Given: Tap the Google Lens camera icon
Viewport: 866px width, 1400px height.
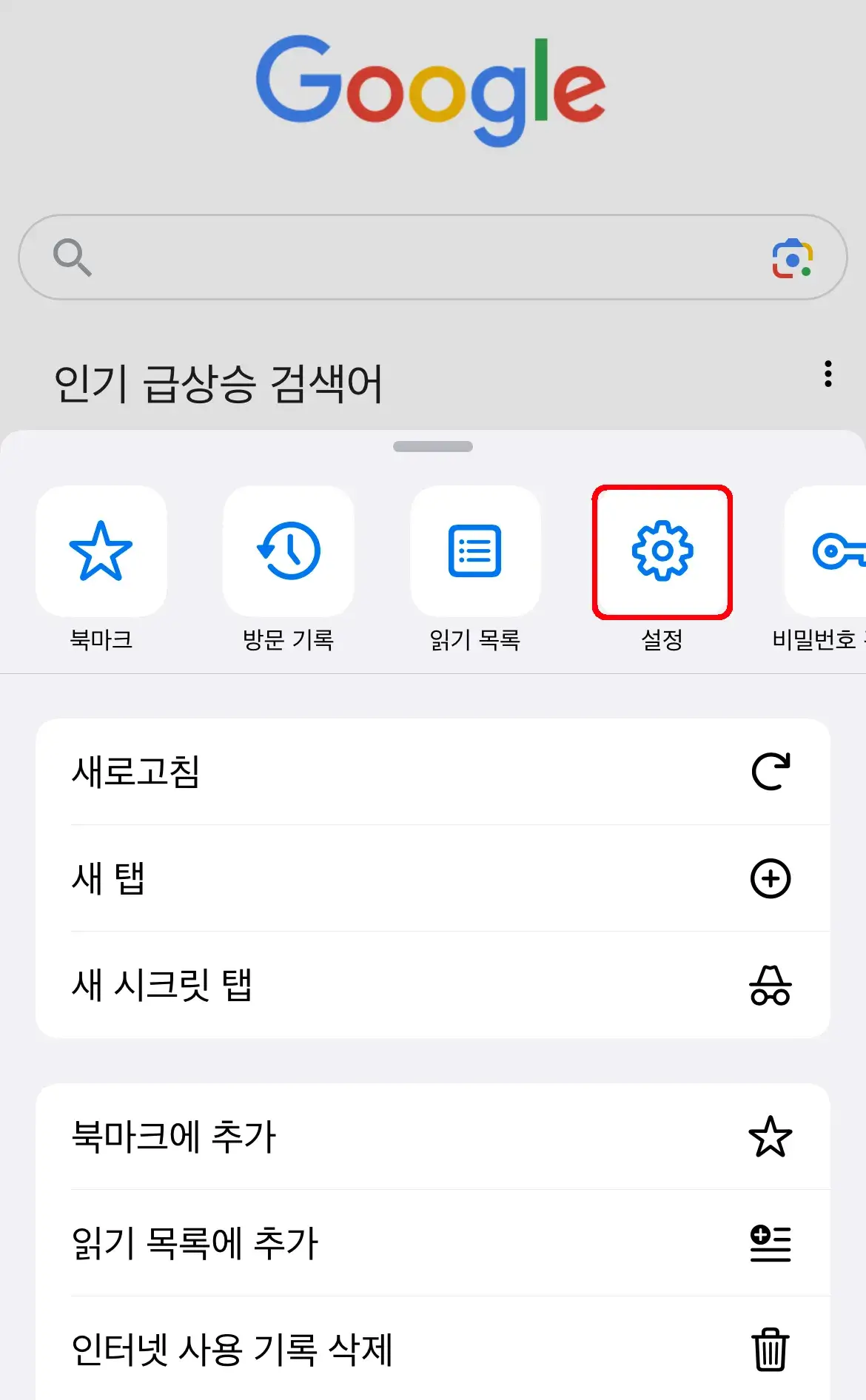Looking at the screenshot, I should point(793,258).
